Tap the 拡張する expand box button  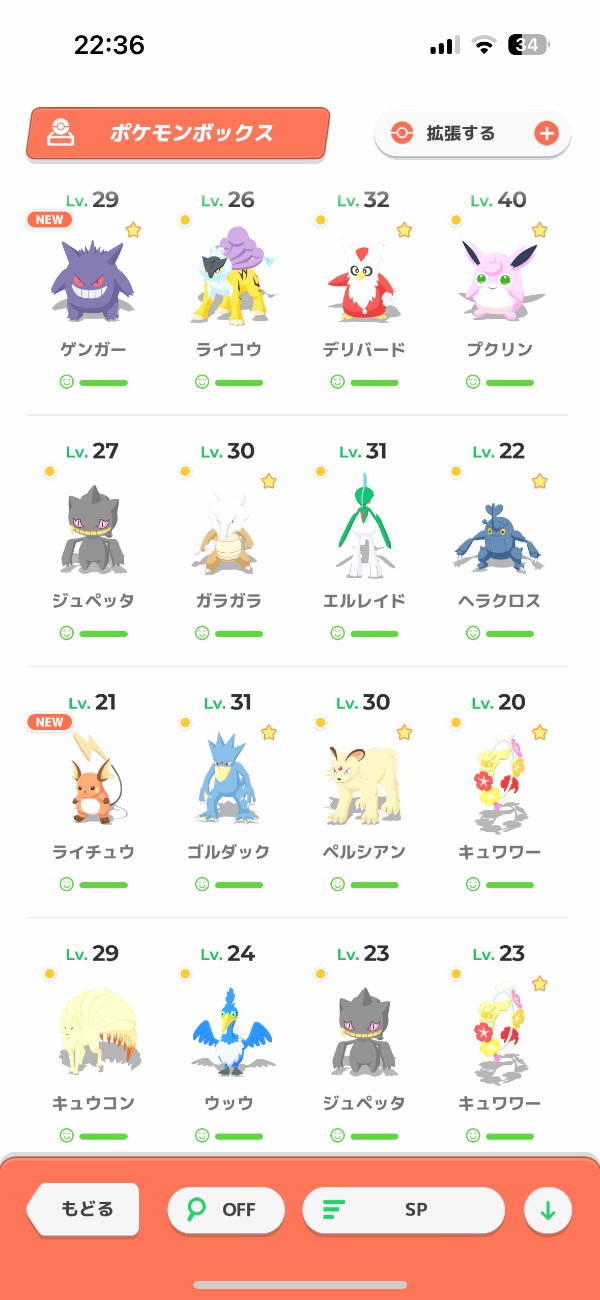pyautogui.click(x=472, y=134)
